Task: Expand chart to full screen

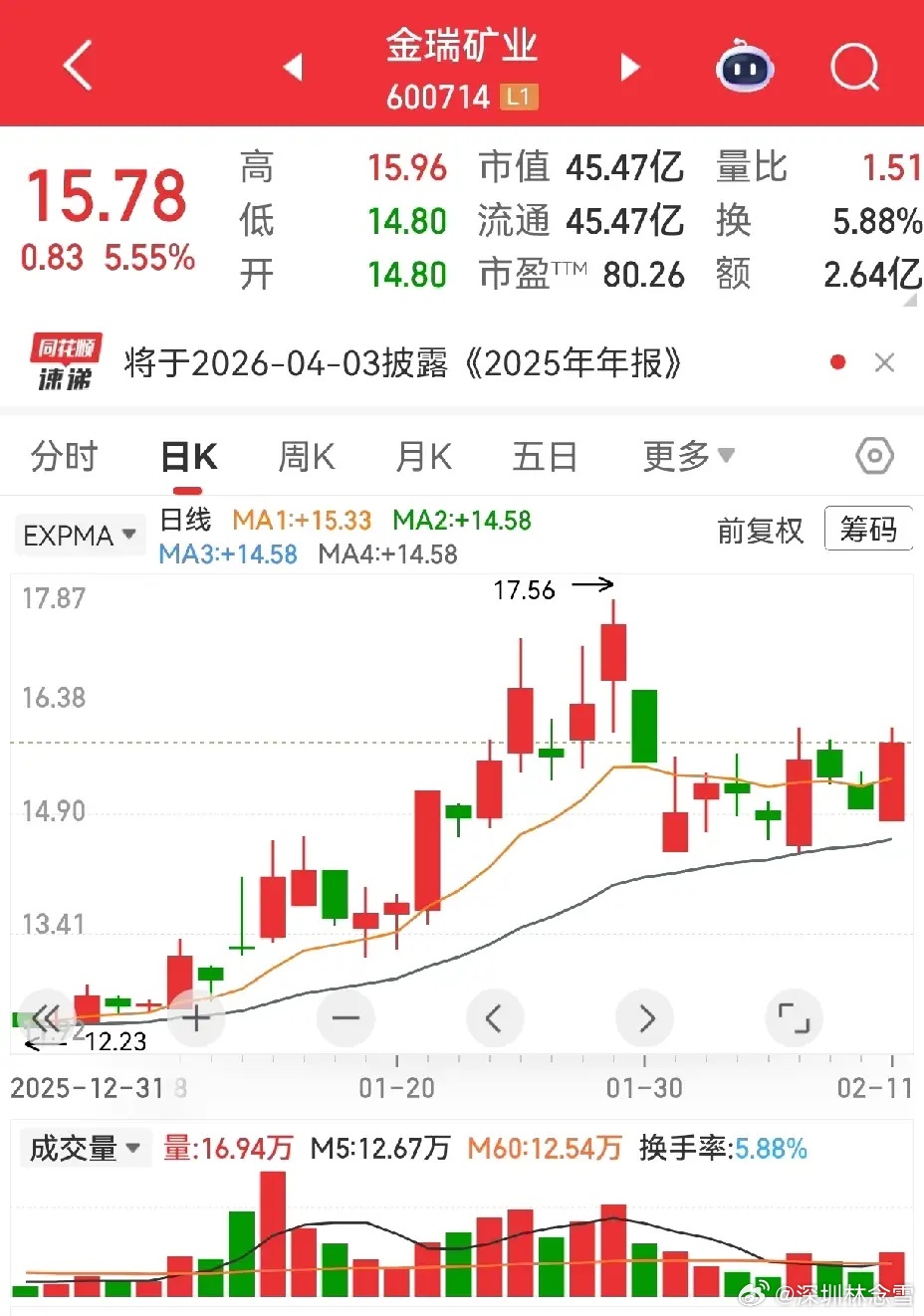Action: click(794, 1017)
